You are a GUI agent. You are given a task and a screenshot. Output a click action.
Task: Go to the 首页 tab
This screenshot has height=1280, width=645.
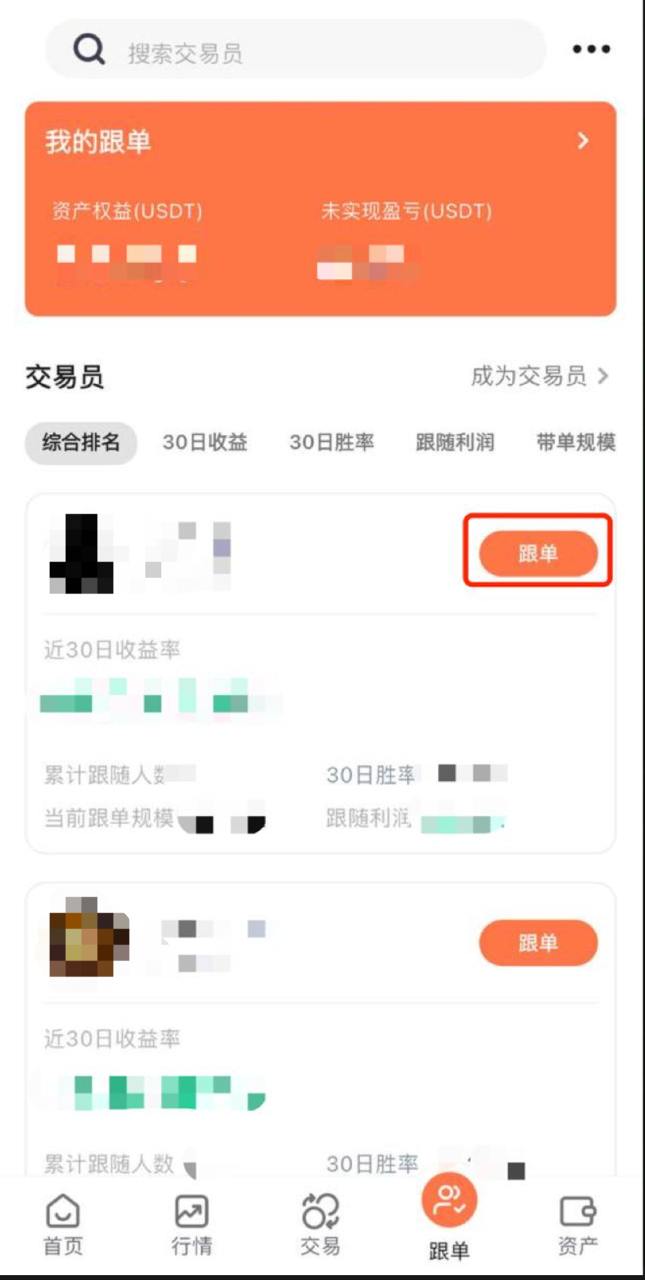tap(64, 1225)
